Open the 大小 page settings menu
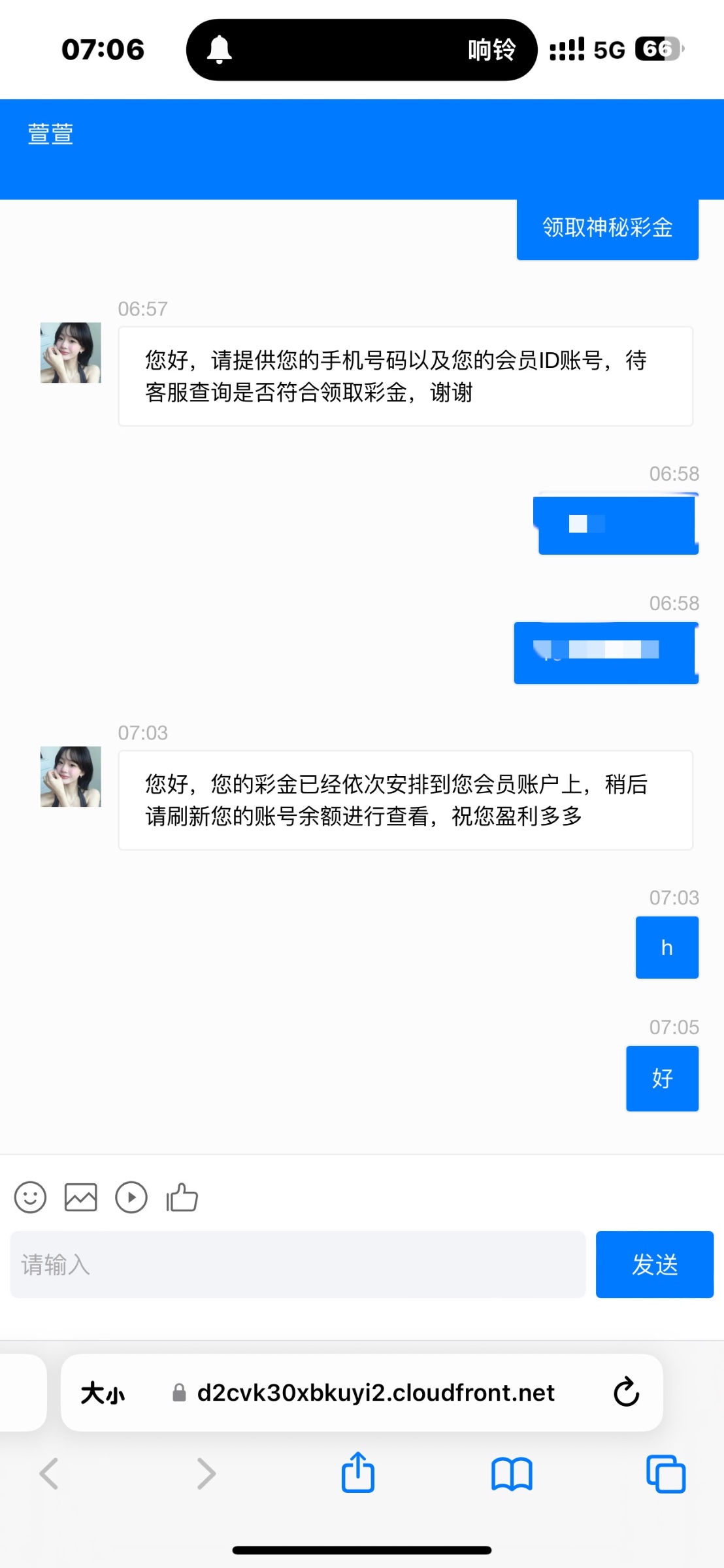 click(103, 1393)
